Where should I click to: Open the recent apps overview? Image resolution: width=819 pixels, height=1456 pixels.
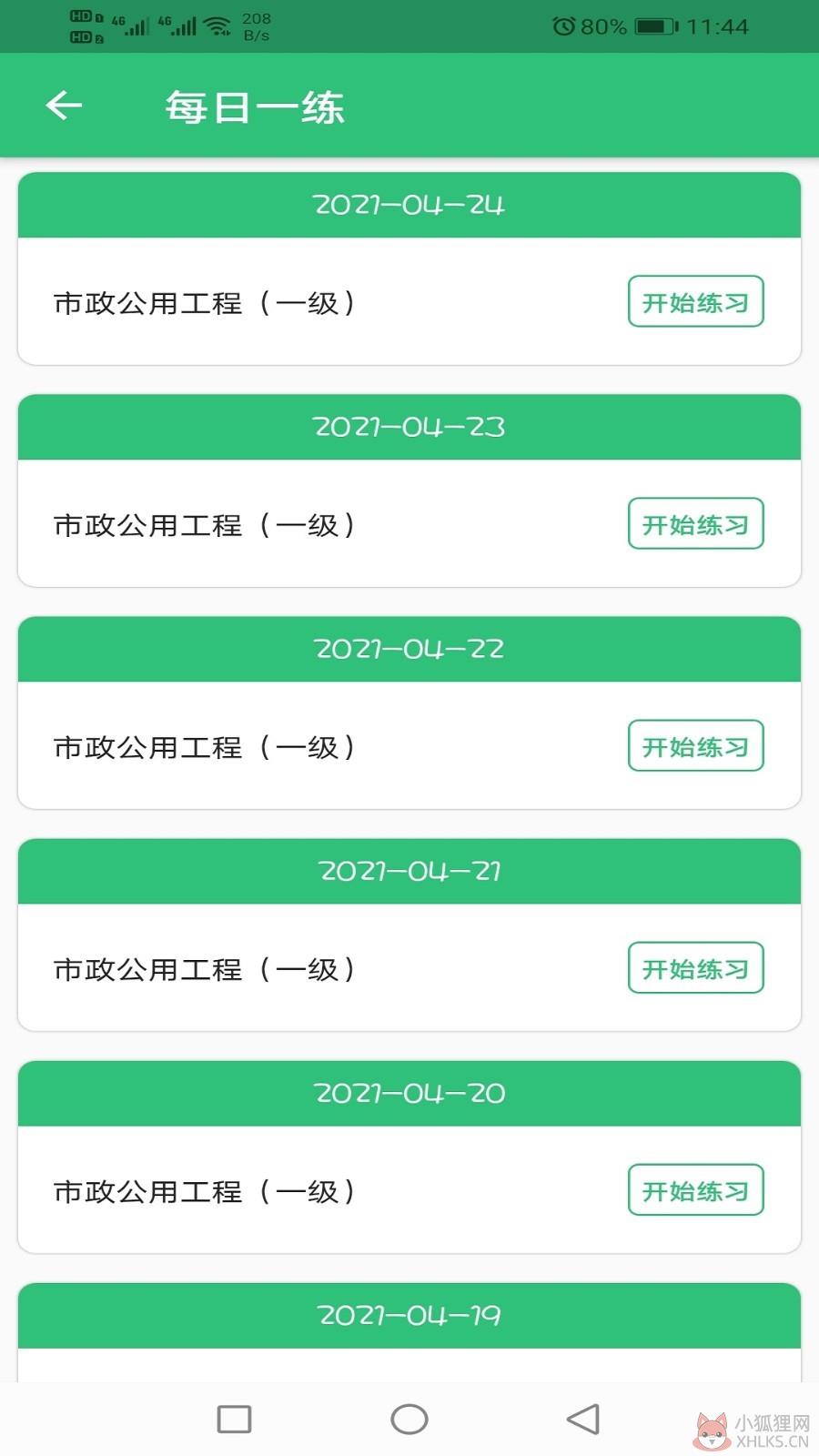click(234, 1419)
